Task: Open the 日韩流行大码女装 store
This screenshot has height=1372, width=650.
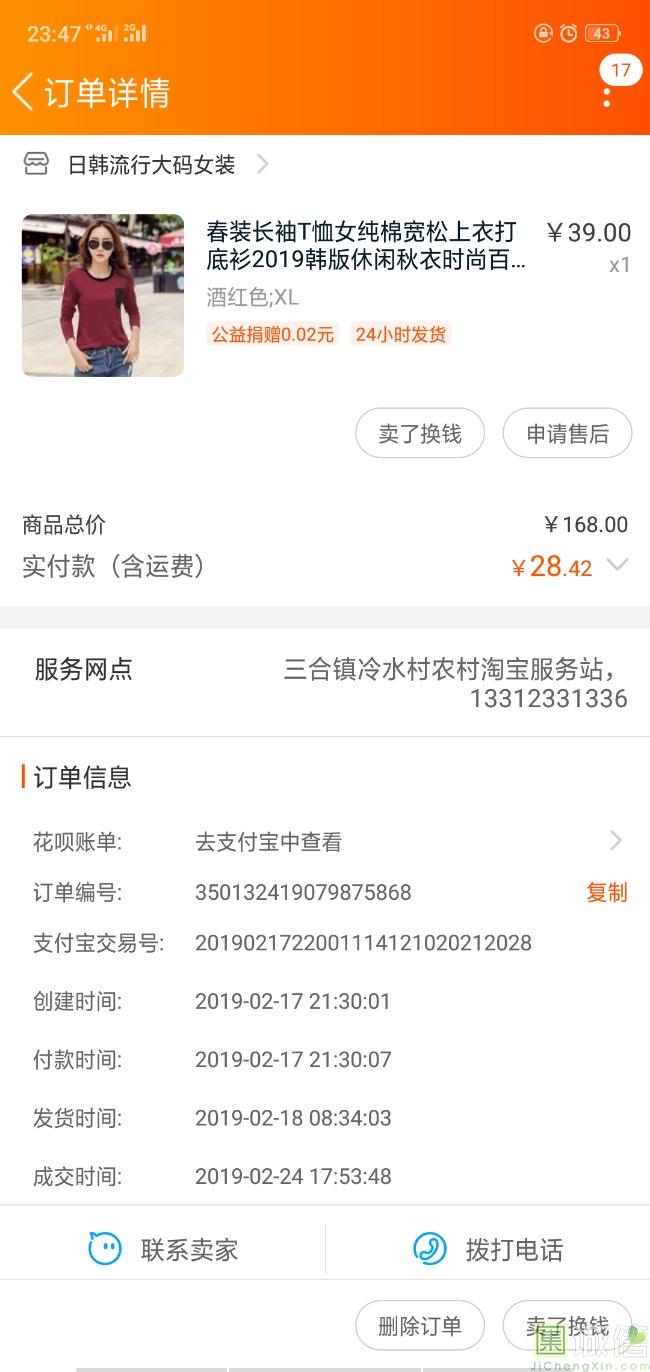Action: (x=150, y=165)
